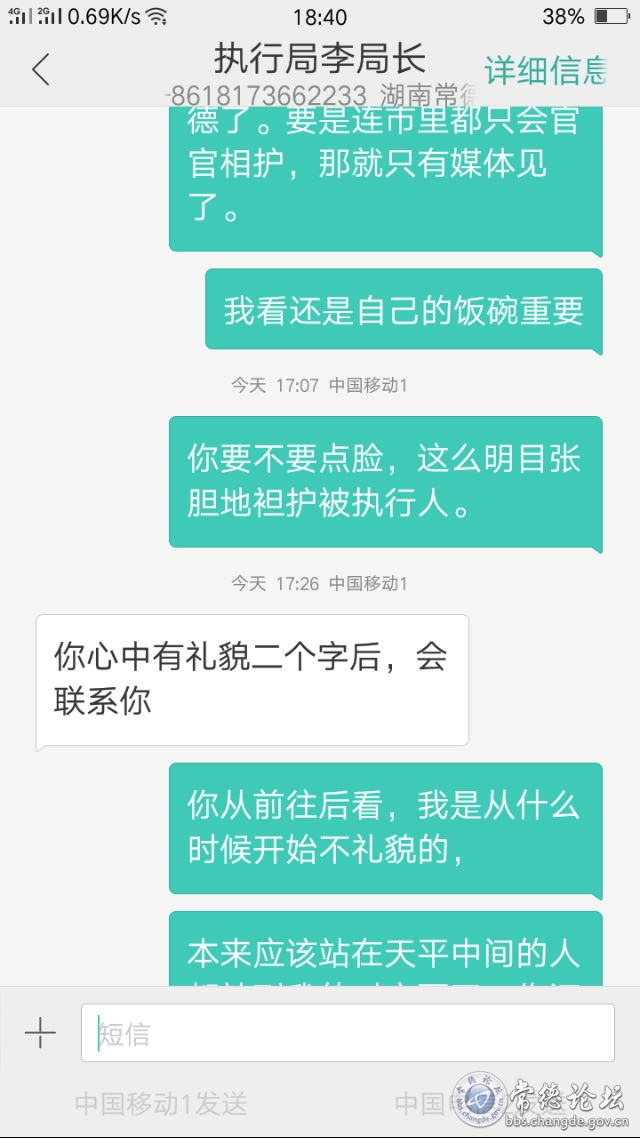This screenshot has width=640, height=1138.
Task: Focus the 短信 message input field
Action: 348,1033
